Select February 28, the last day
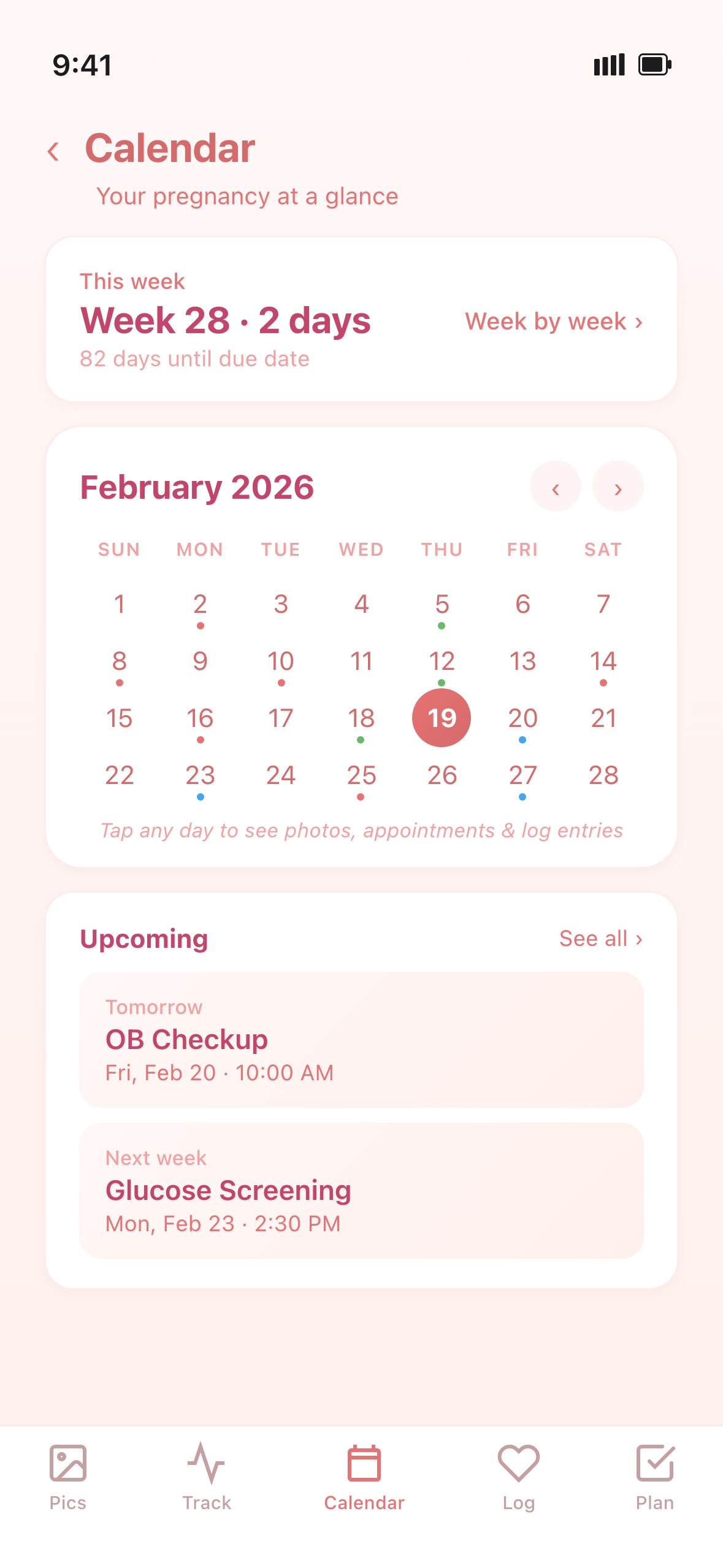 (x=603, y=775)
